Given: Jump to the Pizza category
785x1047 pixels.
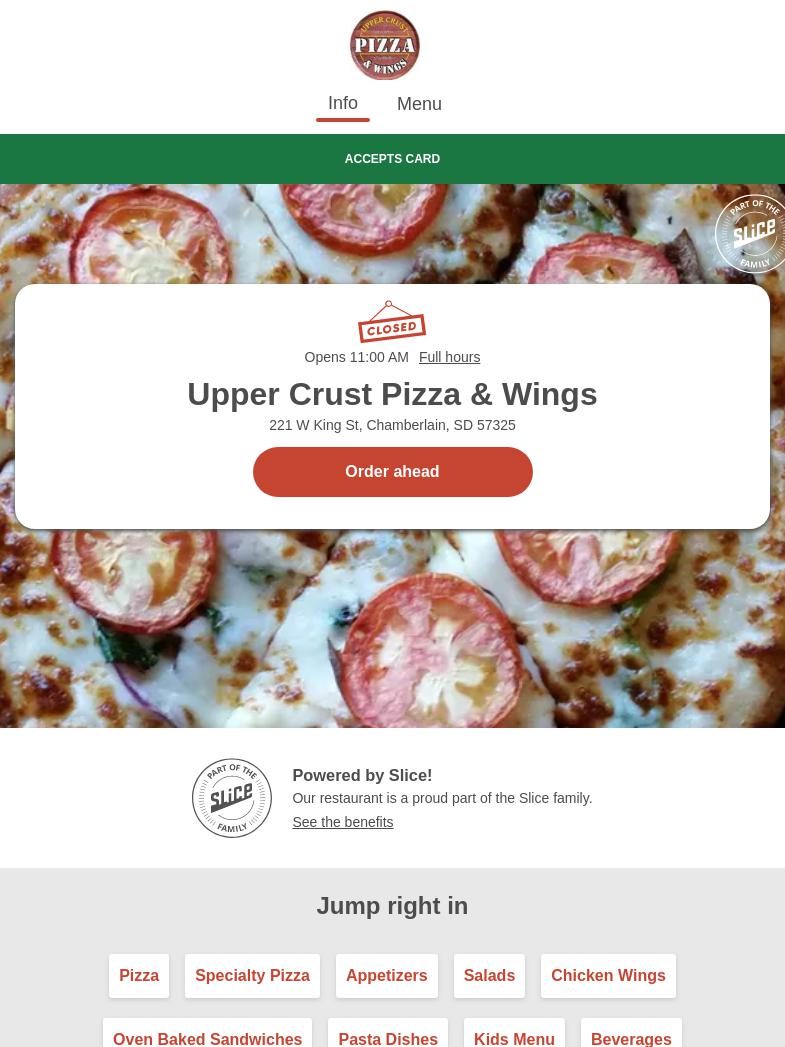Looking at the screenshot, I should coord(139,976).
